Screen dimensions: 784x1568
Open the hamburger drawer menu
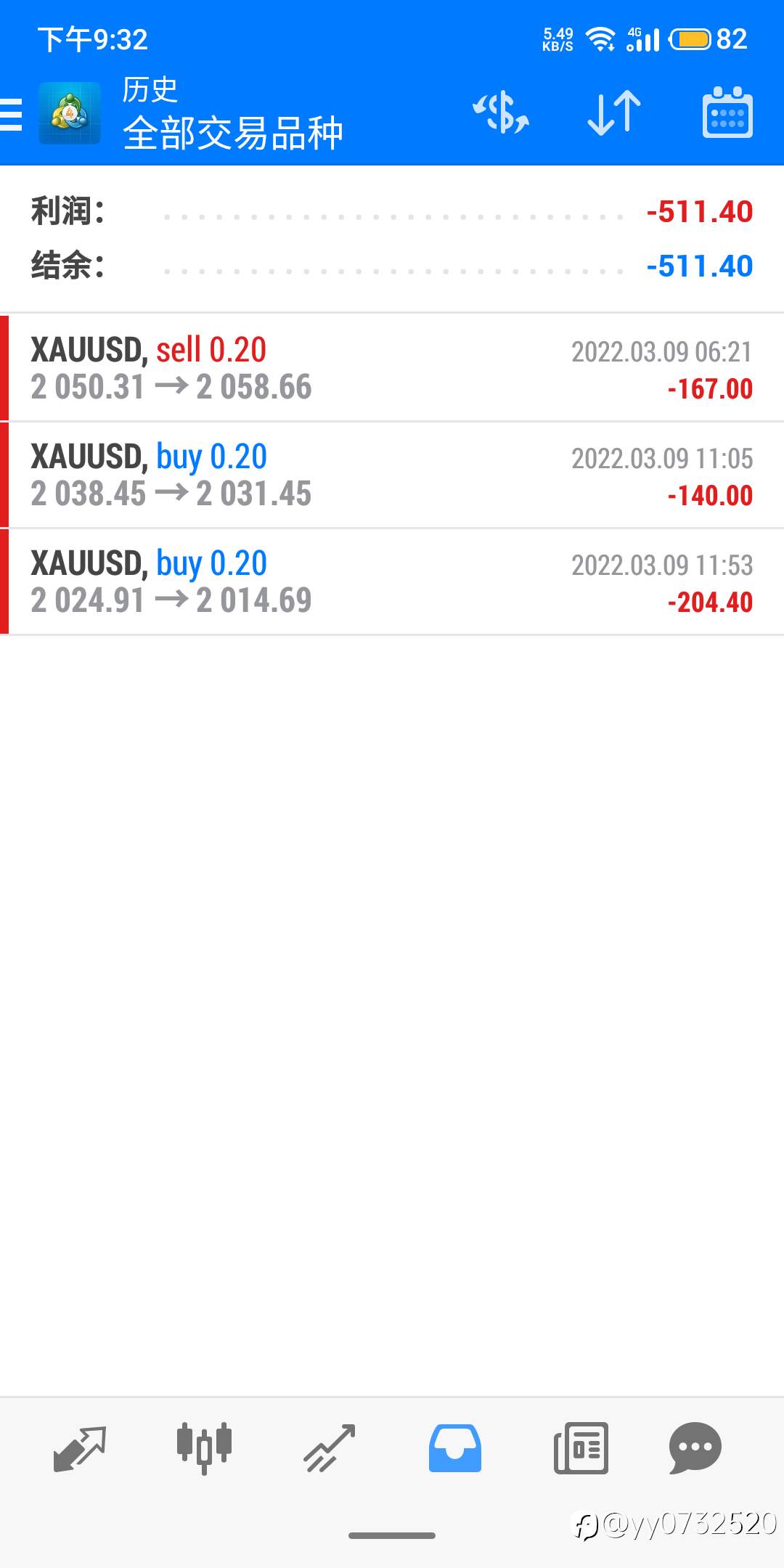coord(11,114)
